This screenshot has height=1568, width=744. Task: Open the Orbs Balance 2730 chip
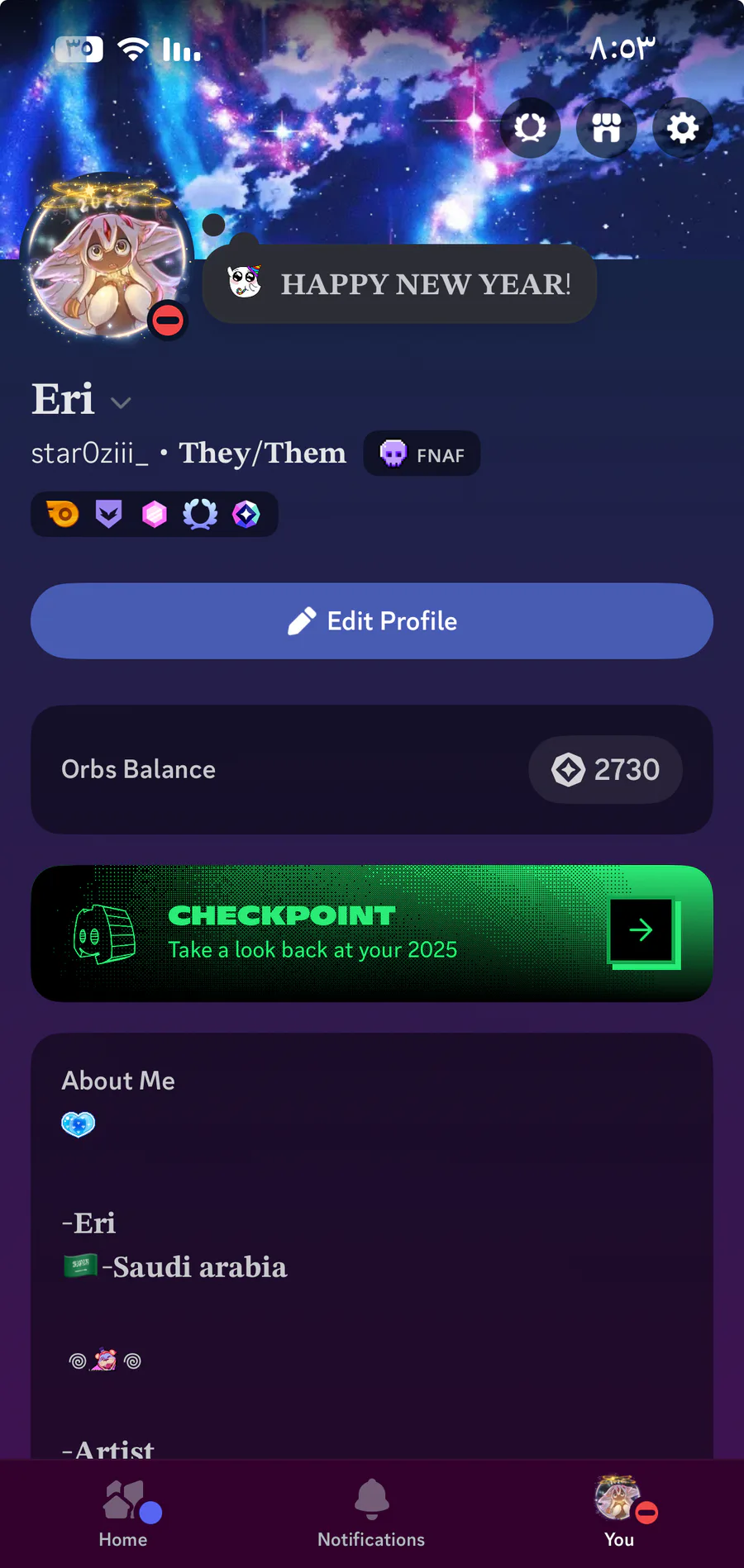click(x=605, y=770)
